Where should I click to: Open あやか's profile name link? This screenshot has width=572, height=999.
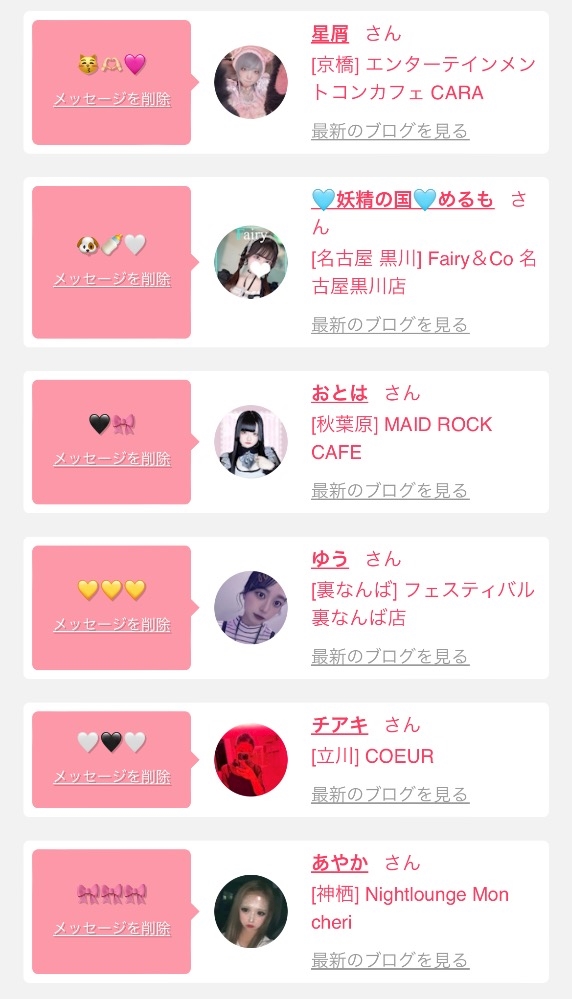(x=340, y=863)
